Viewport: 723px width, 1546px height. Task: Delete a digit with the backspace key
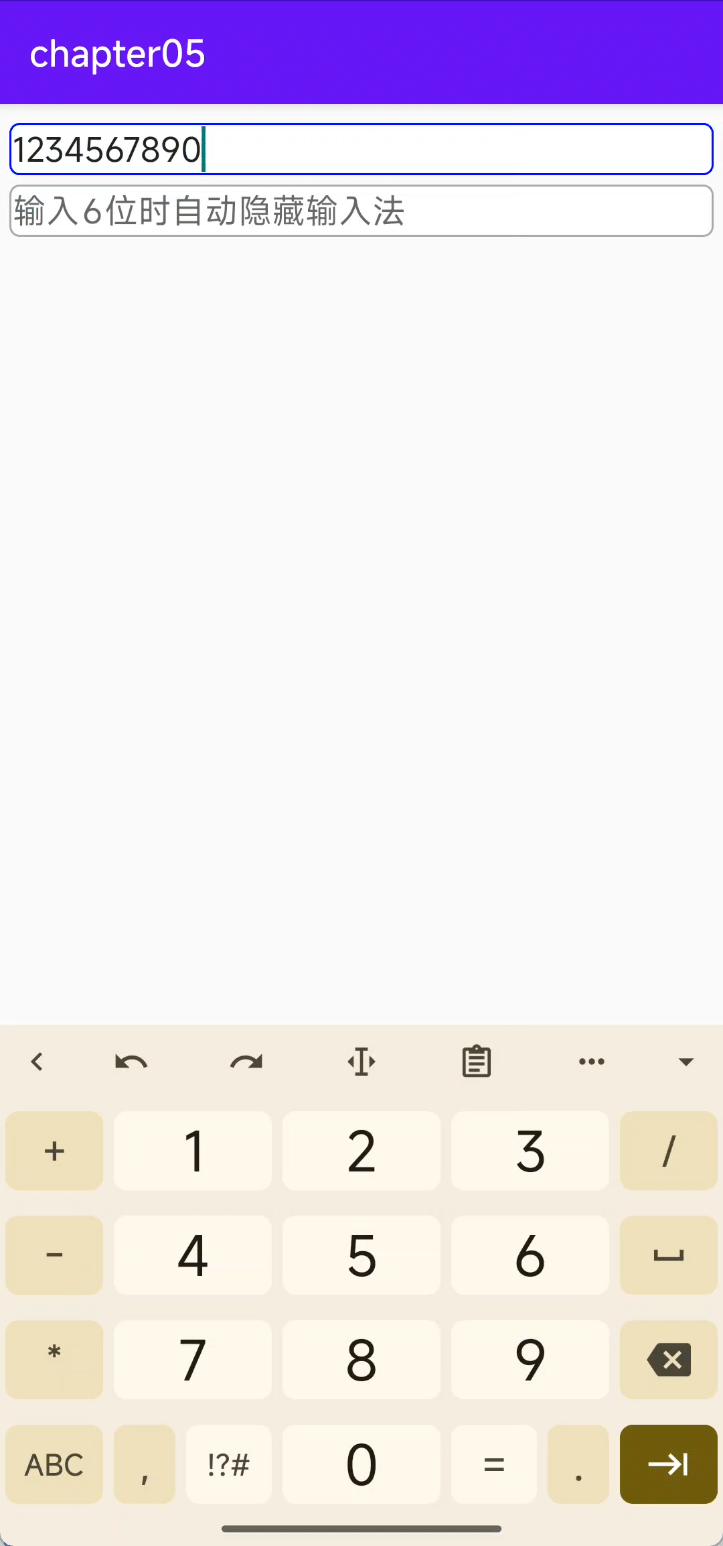coord(668,1359)
